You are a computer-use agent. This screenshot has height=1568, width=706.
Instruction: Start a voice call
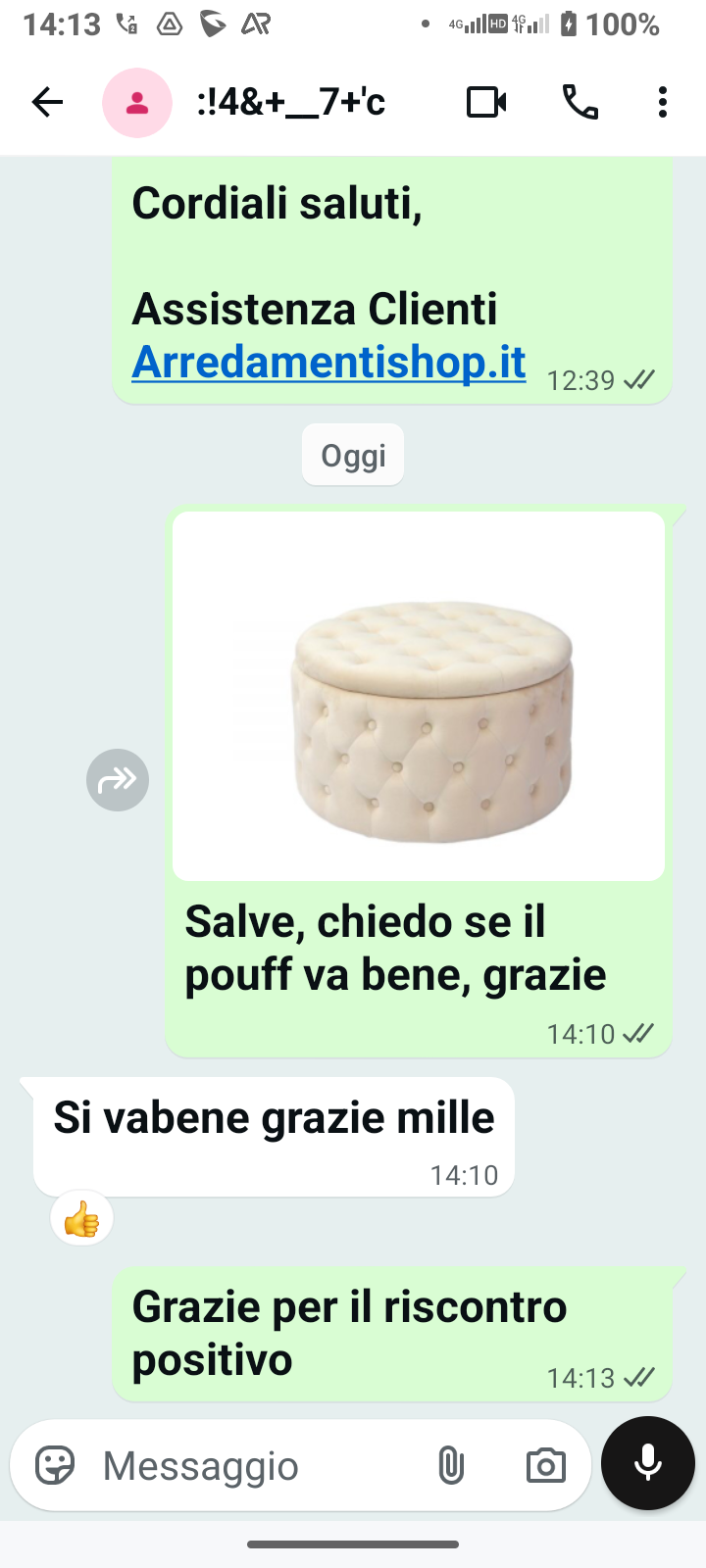[580, 102]
